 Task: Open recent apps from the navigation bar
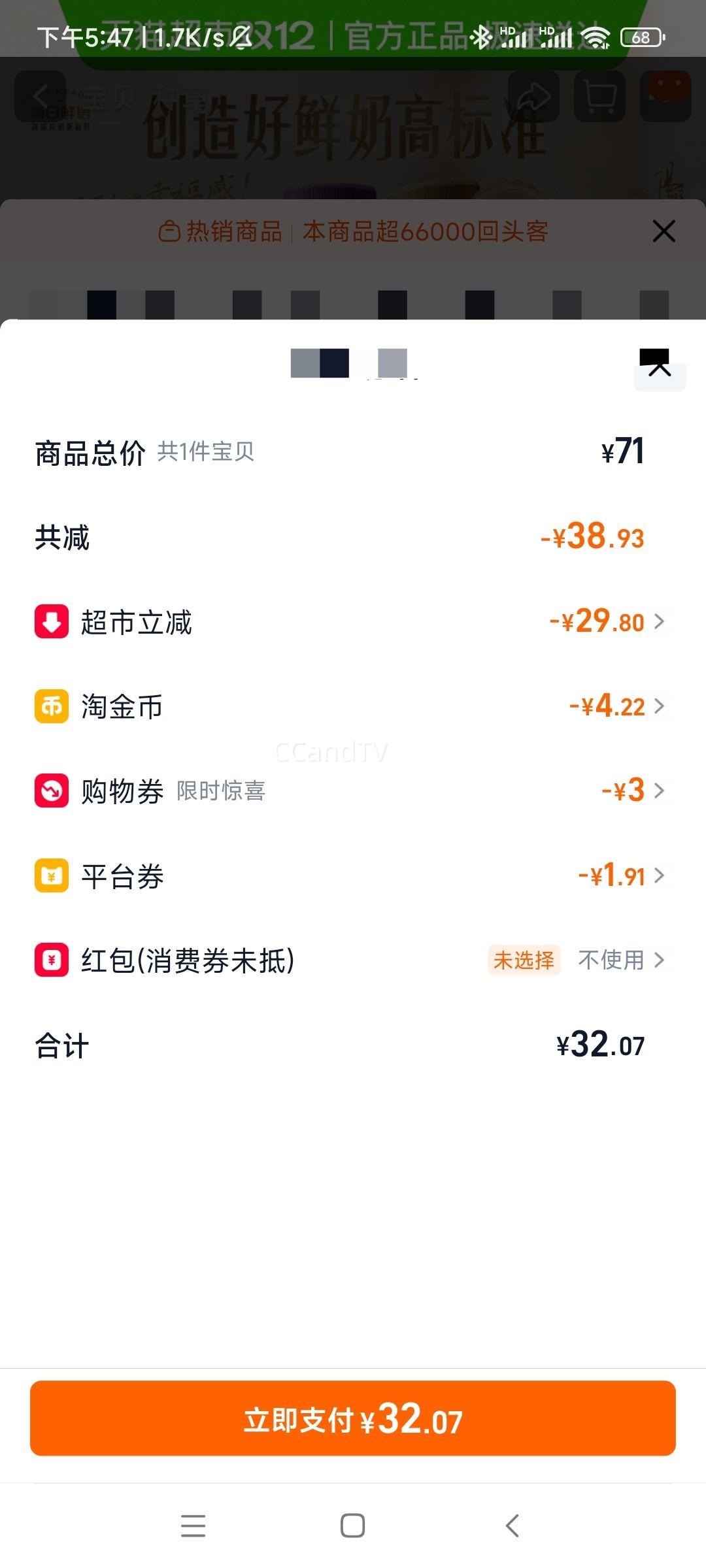coord(193,1526)
